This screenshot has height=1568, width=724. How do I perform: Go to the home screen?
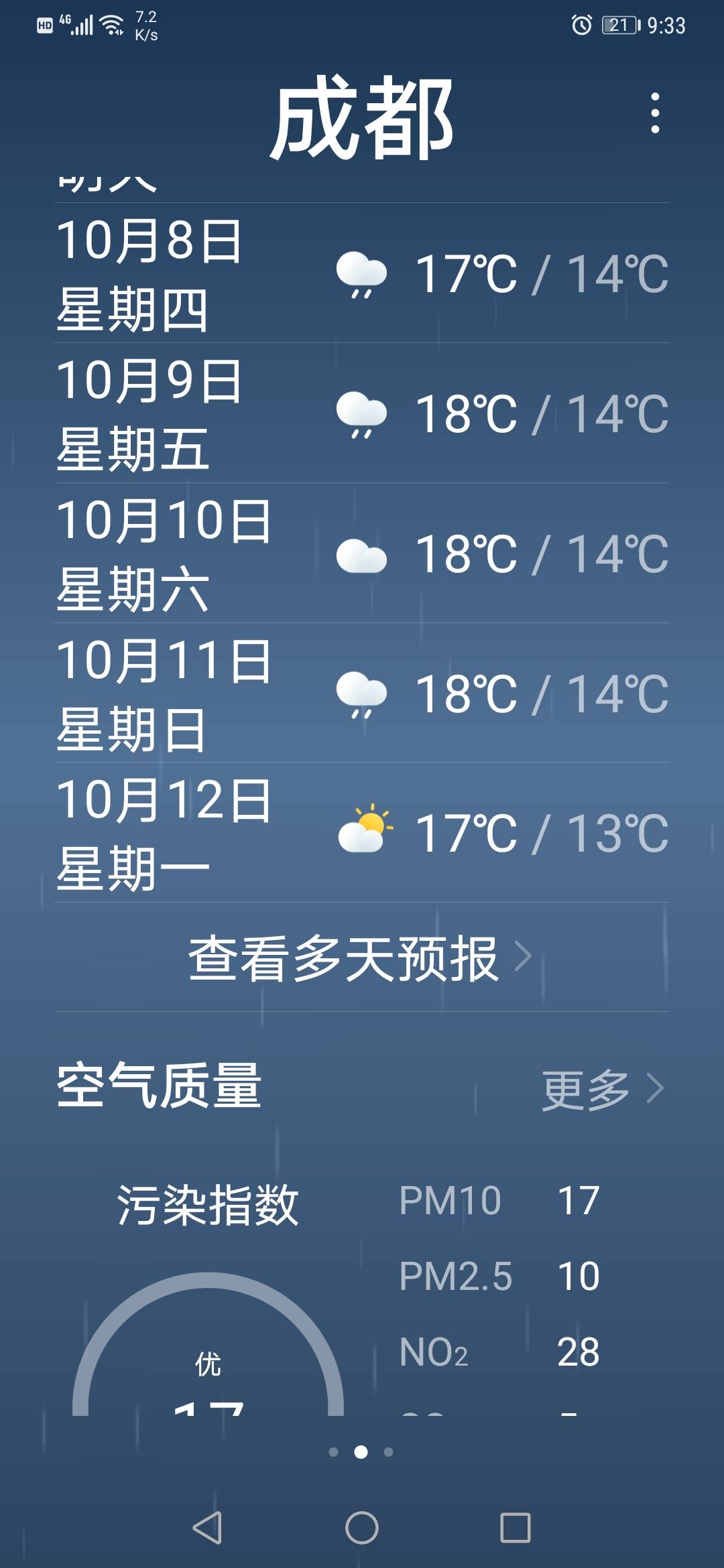362,1528
